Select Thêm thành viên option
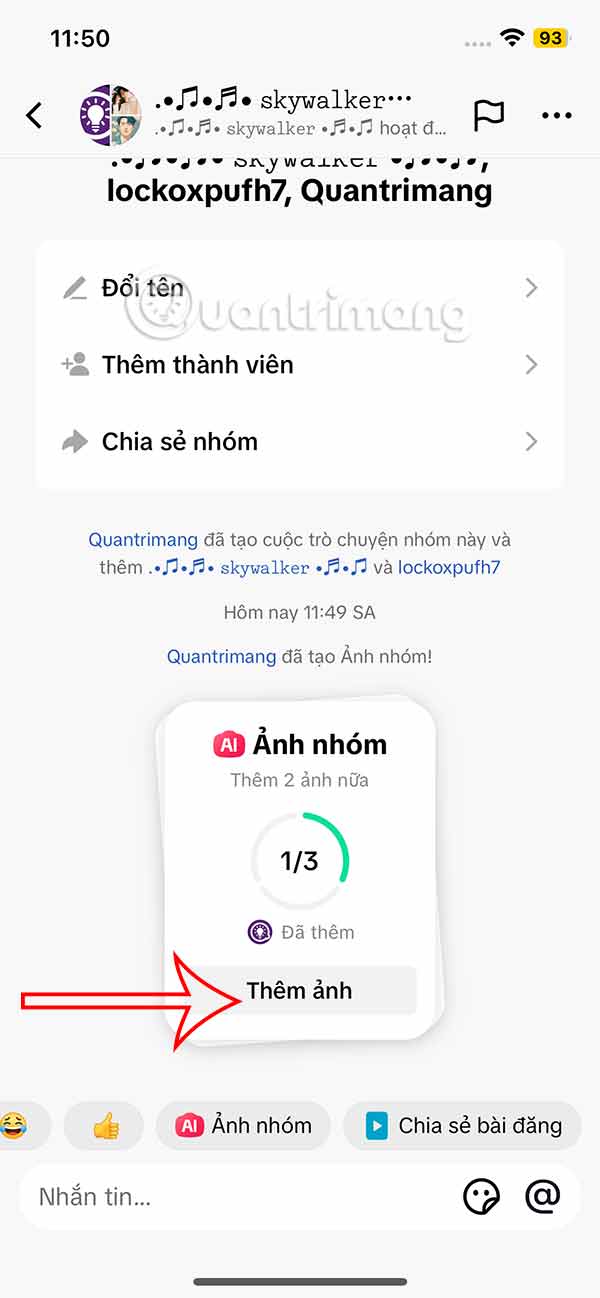This screenshot has width=600, height=1298. [x=300, y=365]
